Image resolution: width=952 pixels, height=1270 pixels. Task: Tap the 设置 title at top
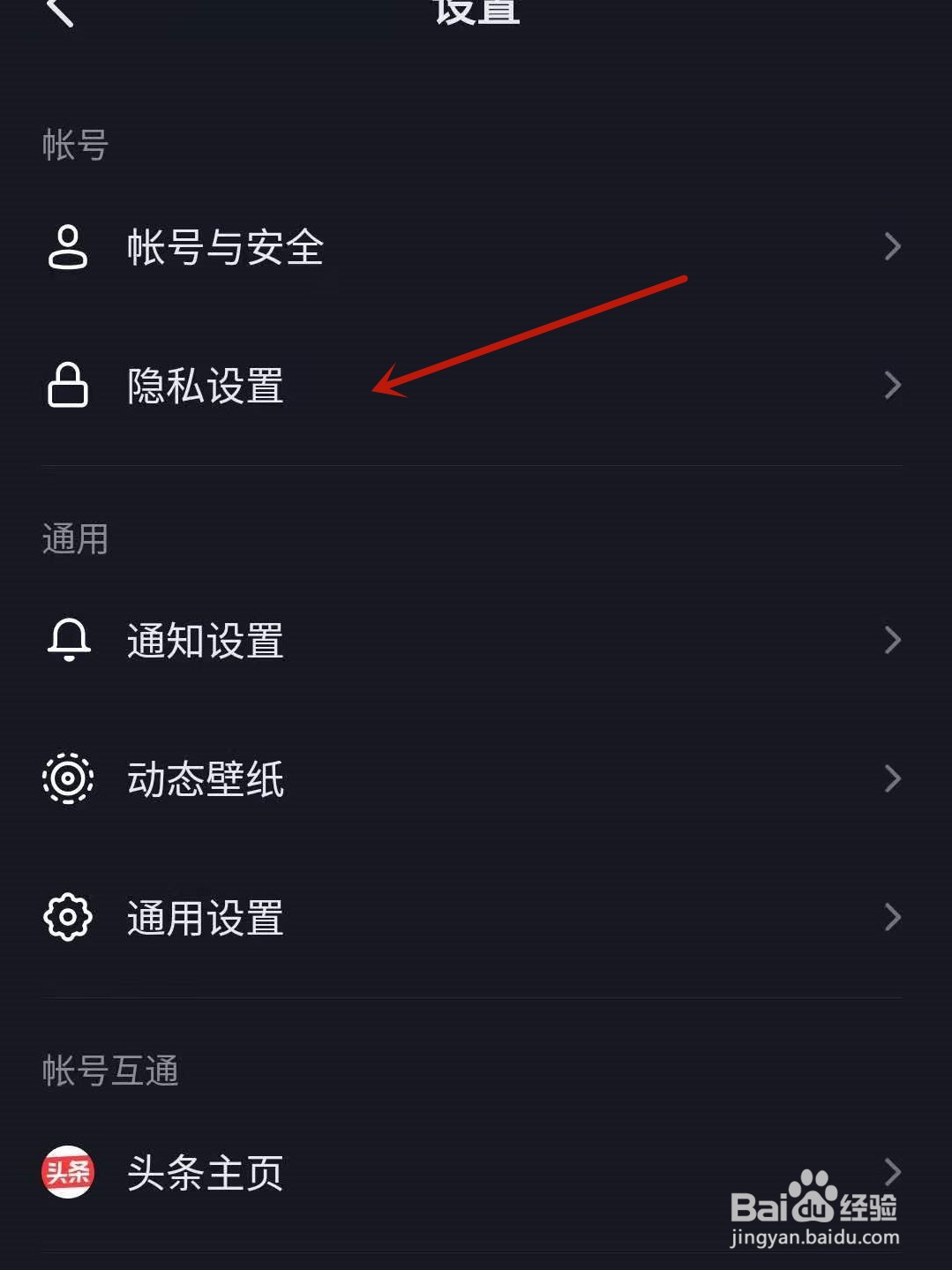coord(475,11)
